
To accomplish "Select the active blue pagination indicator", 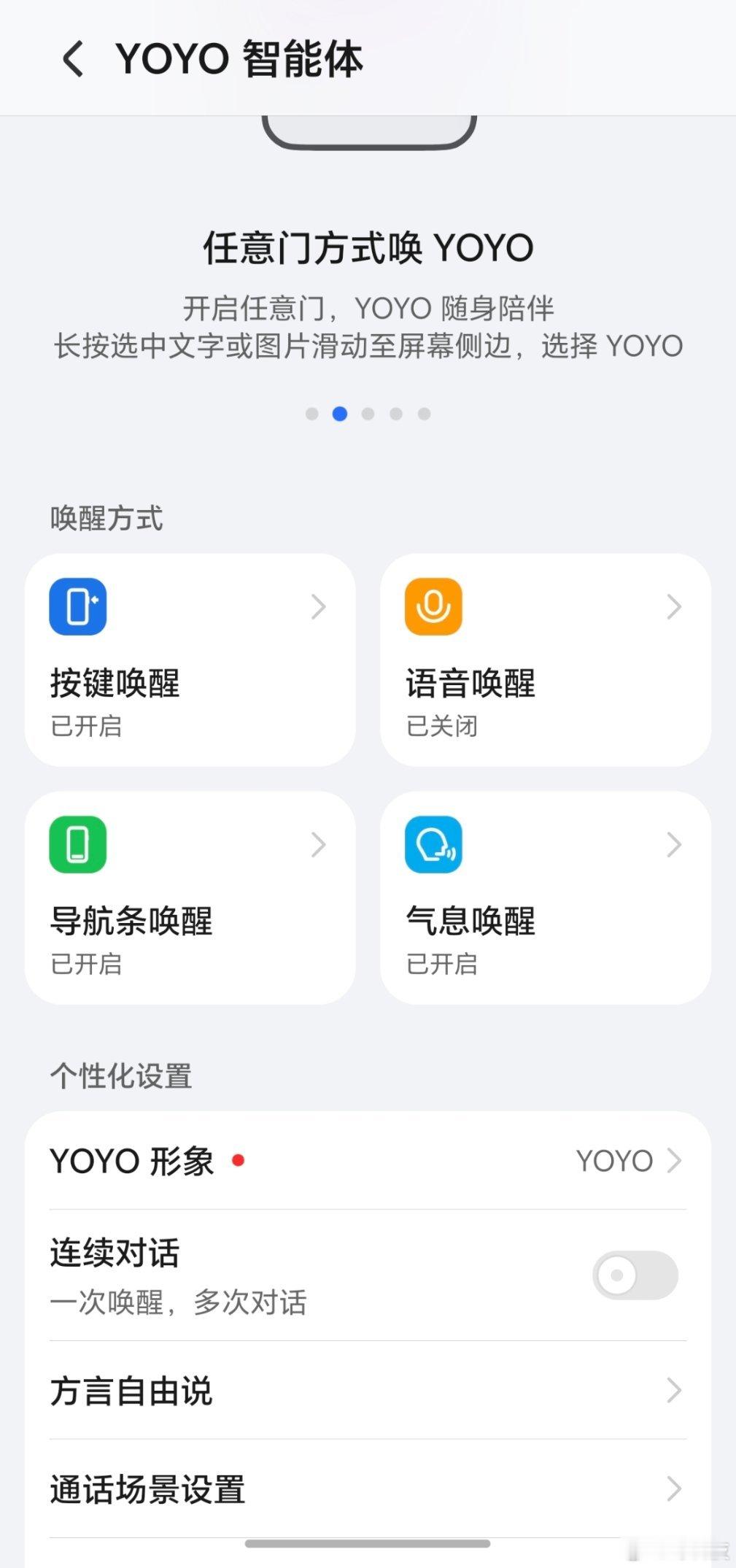I will (x=338, y=413).
